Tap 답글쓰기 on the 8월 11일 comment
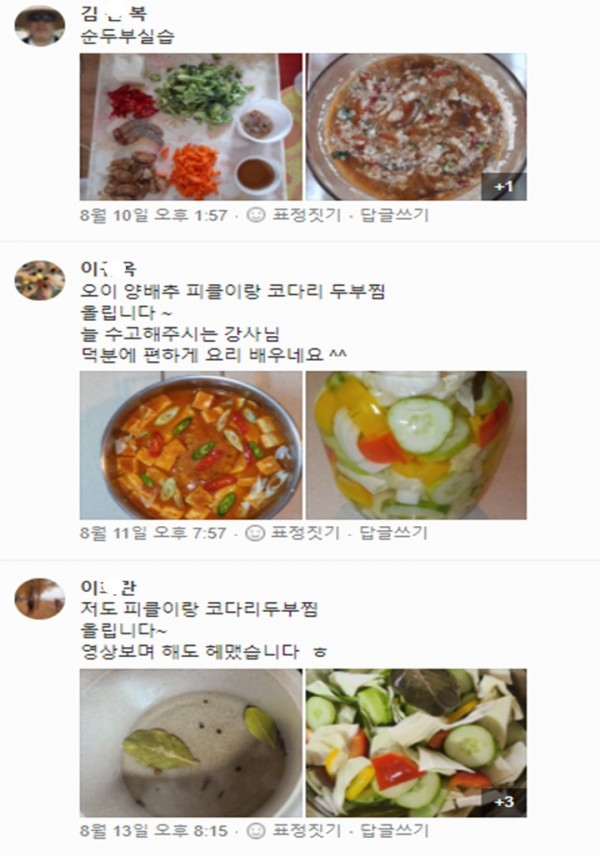The width and height of the screenshot is (600, 867). coord(393,533)
